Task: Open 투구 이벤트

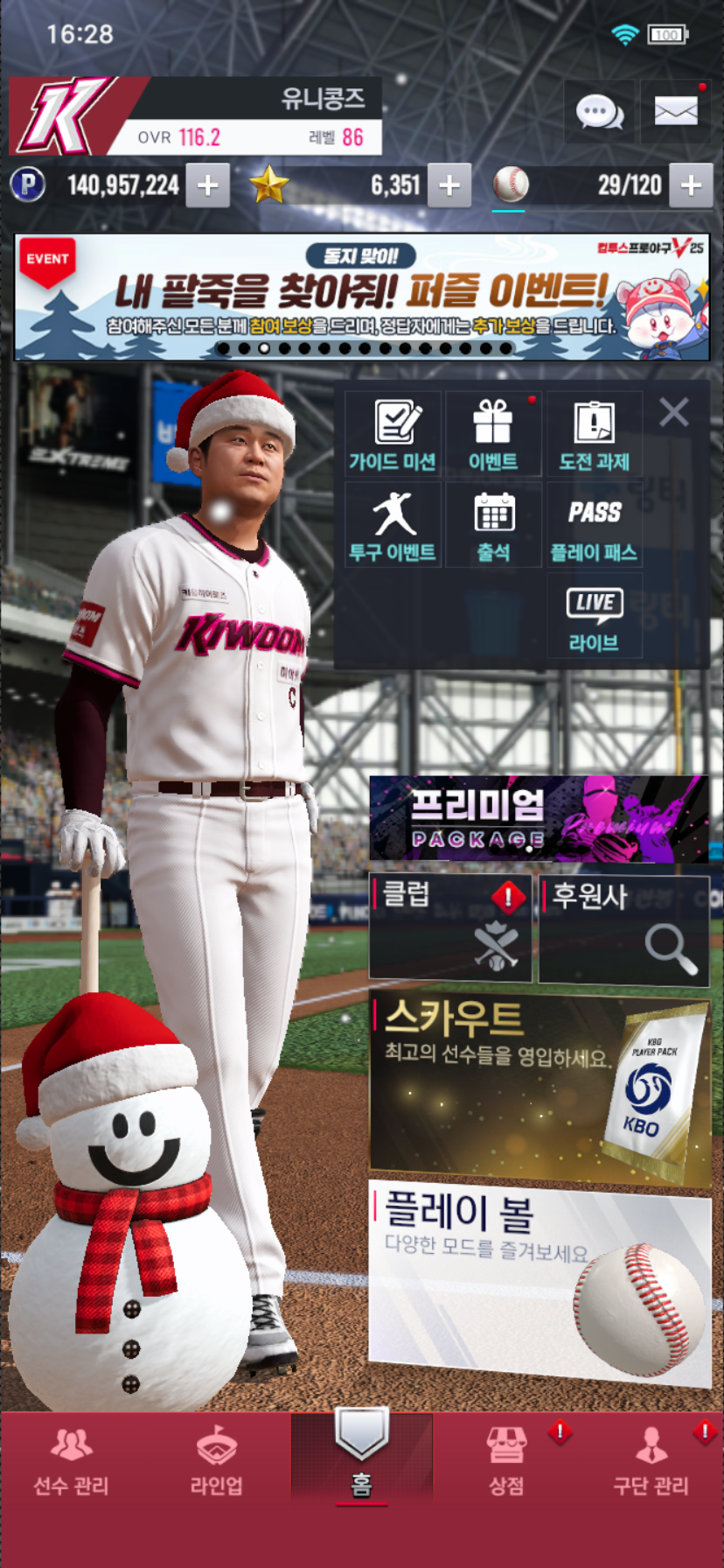Action: coord(393,526)
